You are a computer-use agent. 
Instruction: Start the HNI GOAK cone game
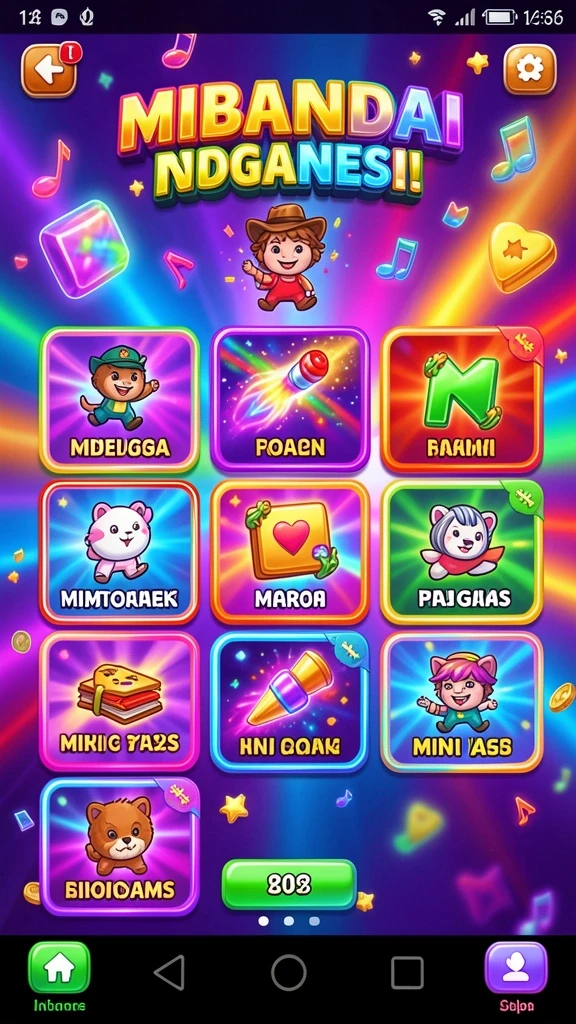tap(290, 702)
